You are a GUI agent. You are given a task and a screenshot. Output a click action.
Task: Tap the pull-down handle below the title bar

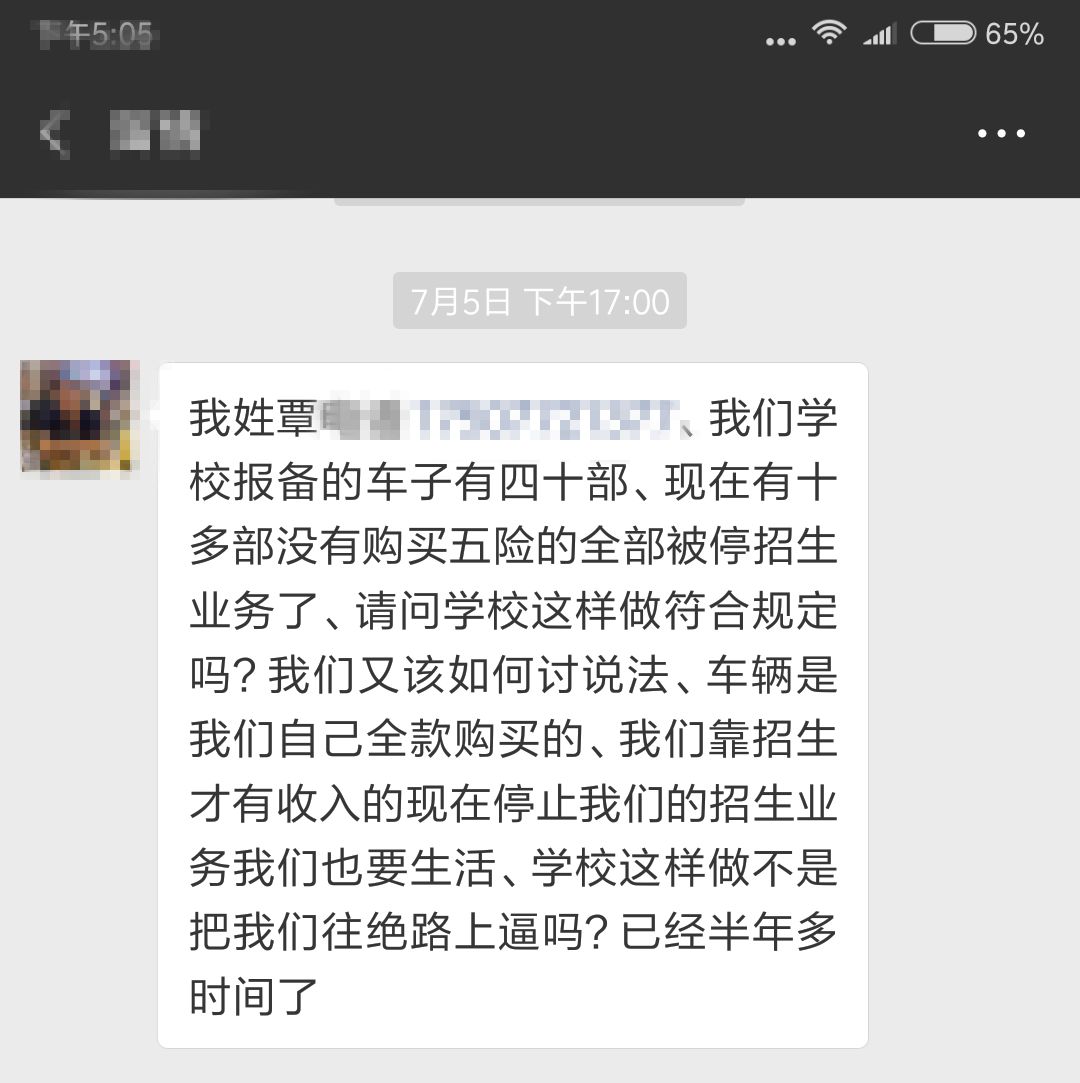(x=539, y=200)
